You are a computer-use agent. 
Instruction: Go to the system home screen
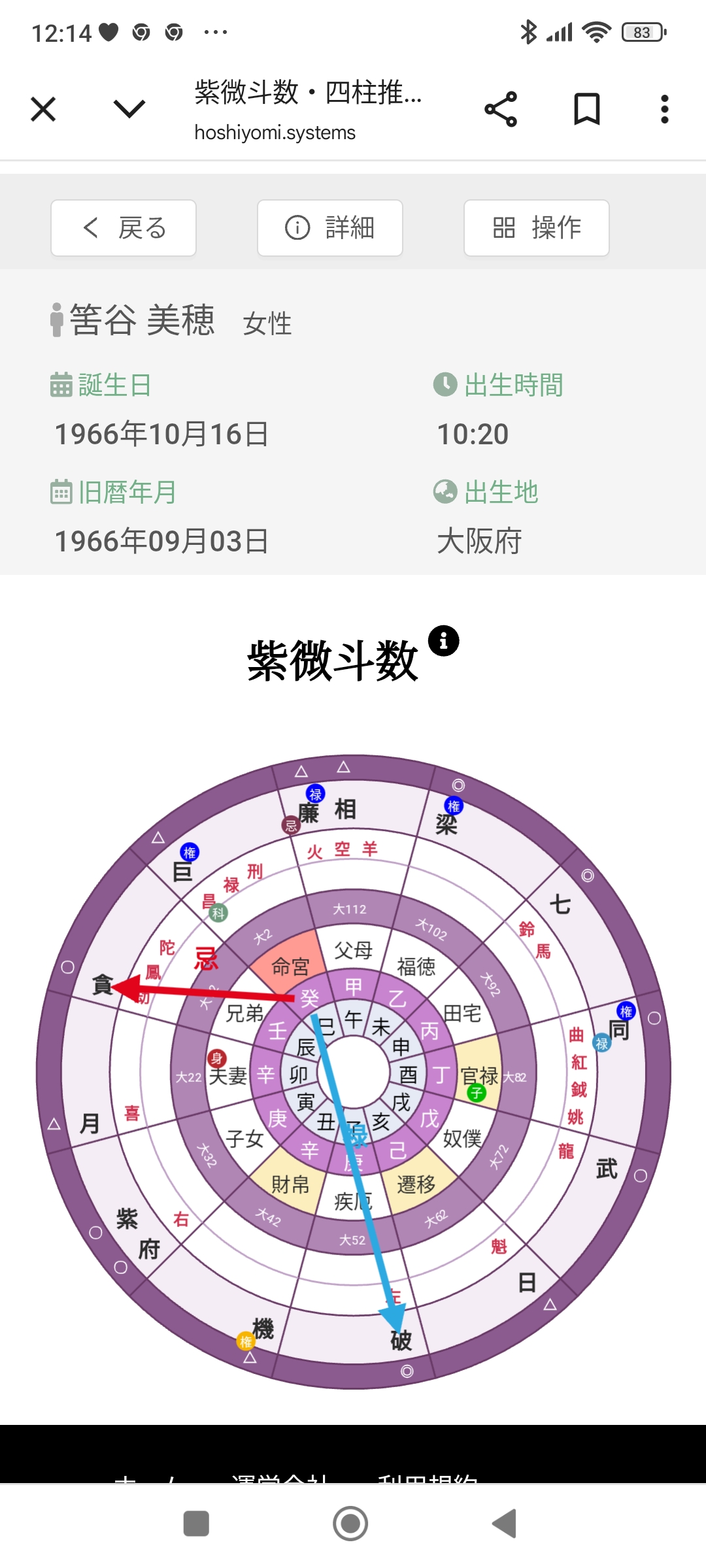(x=350, y=1524)
